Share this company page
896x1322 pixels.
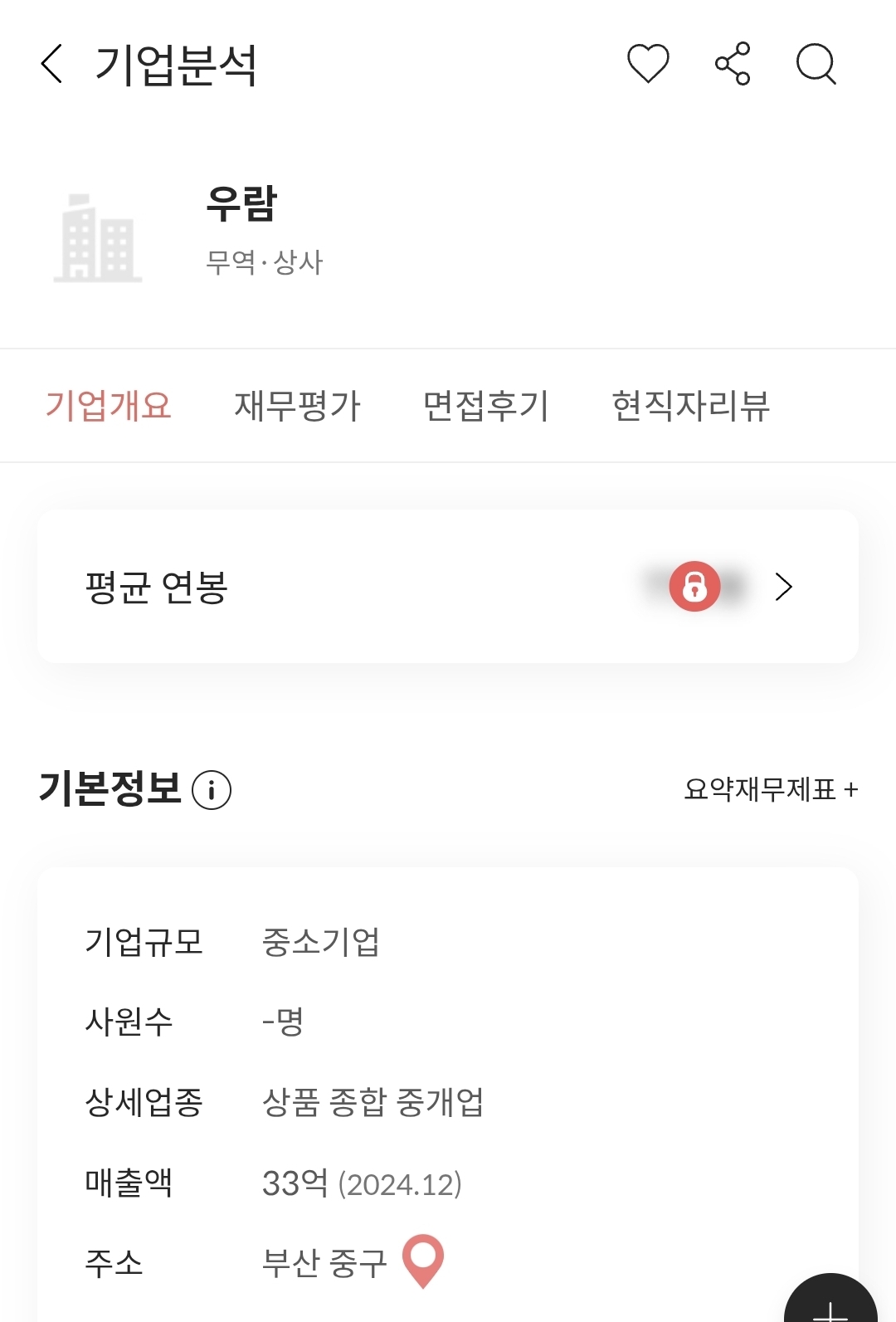point(733,64)
